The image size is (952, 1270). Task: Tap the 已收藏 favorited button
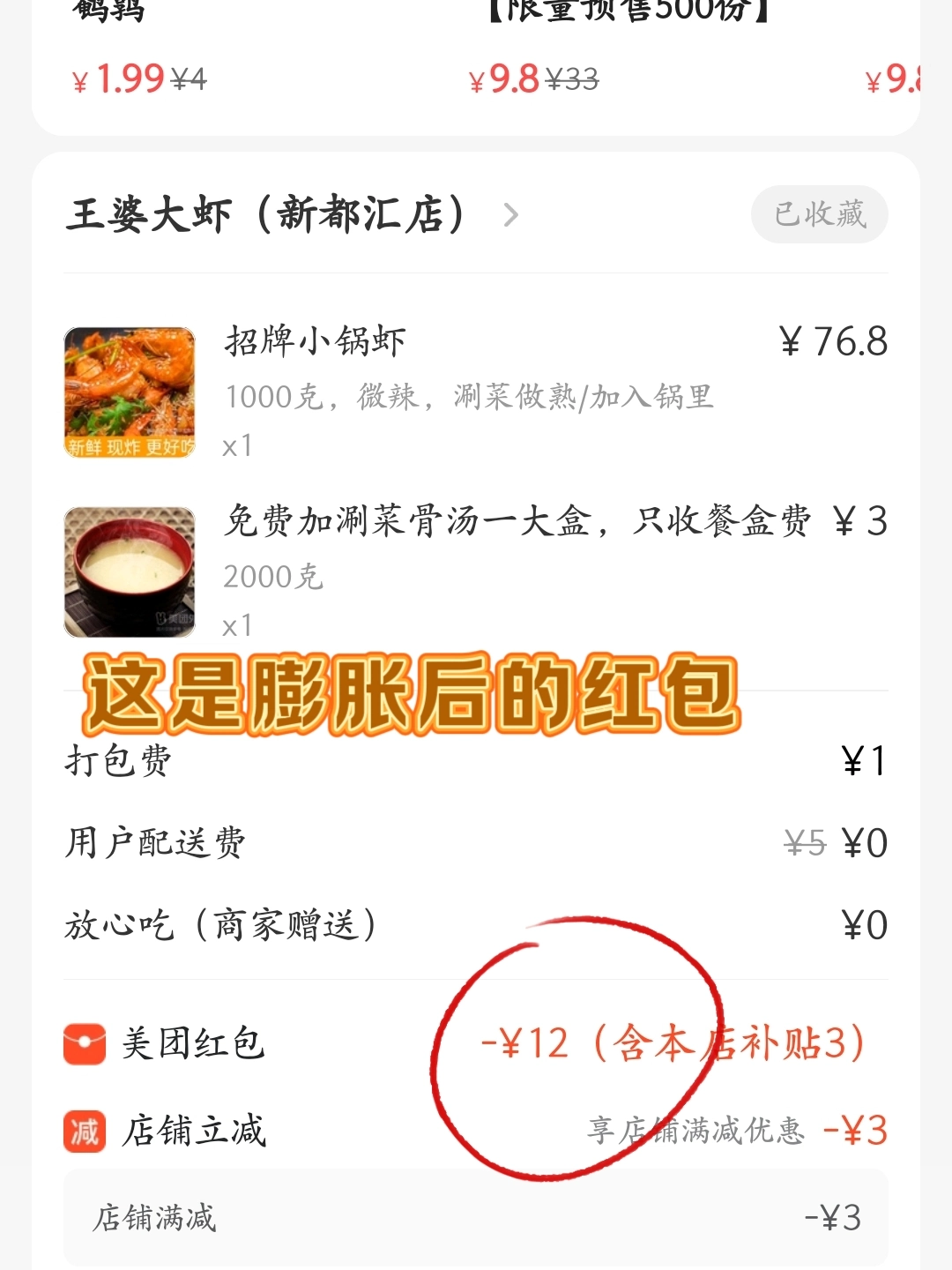coord(819,214)
